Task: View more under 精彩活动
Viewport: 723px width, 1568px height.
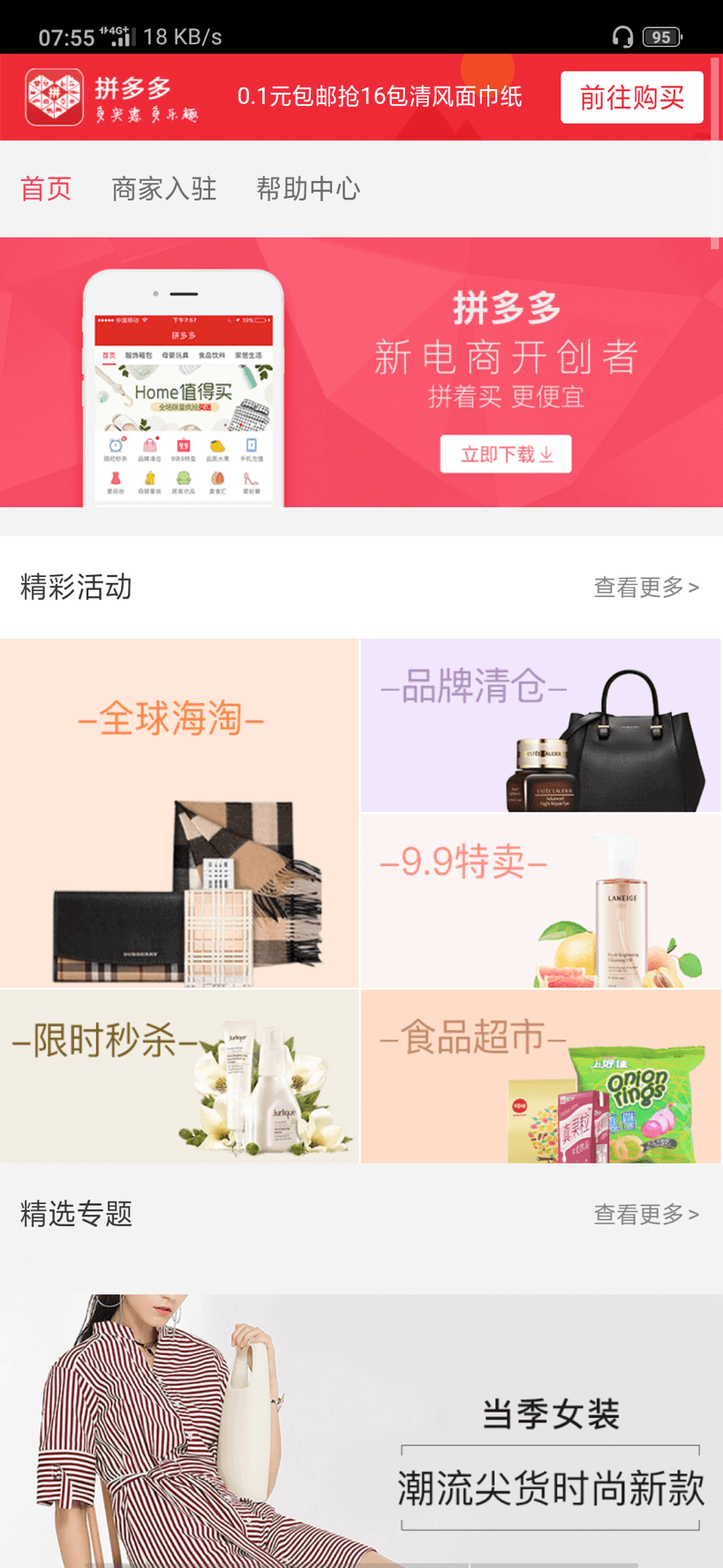Action: point(645,587)
